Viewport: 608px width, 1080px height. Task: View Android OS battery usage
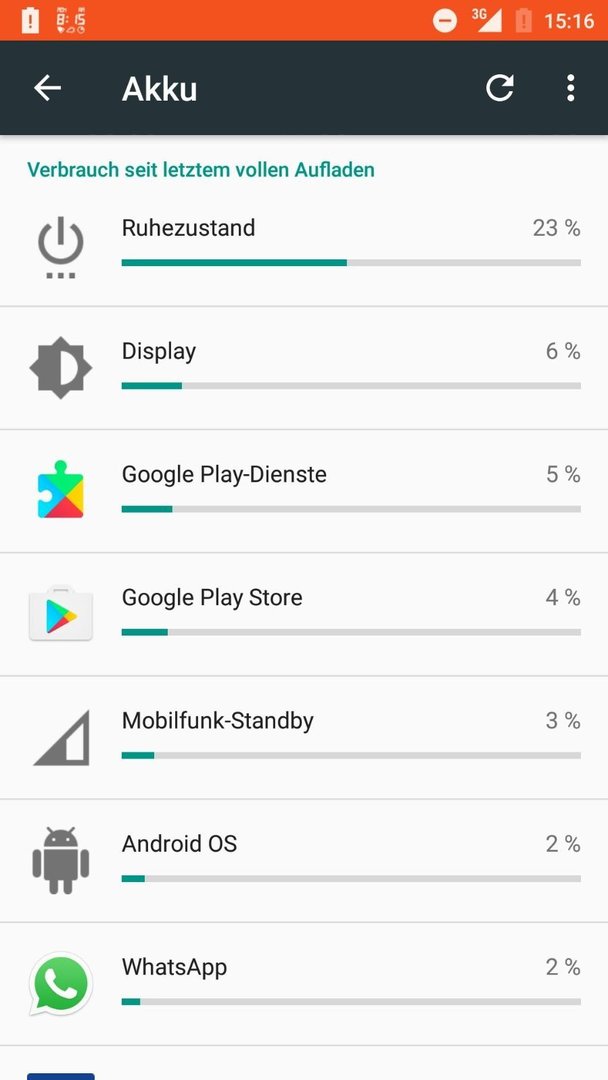click(x=304, y=861)
